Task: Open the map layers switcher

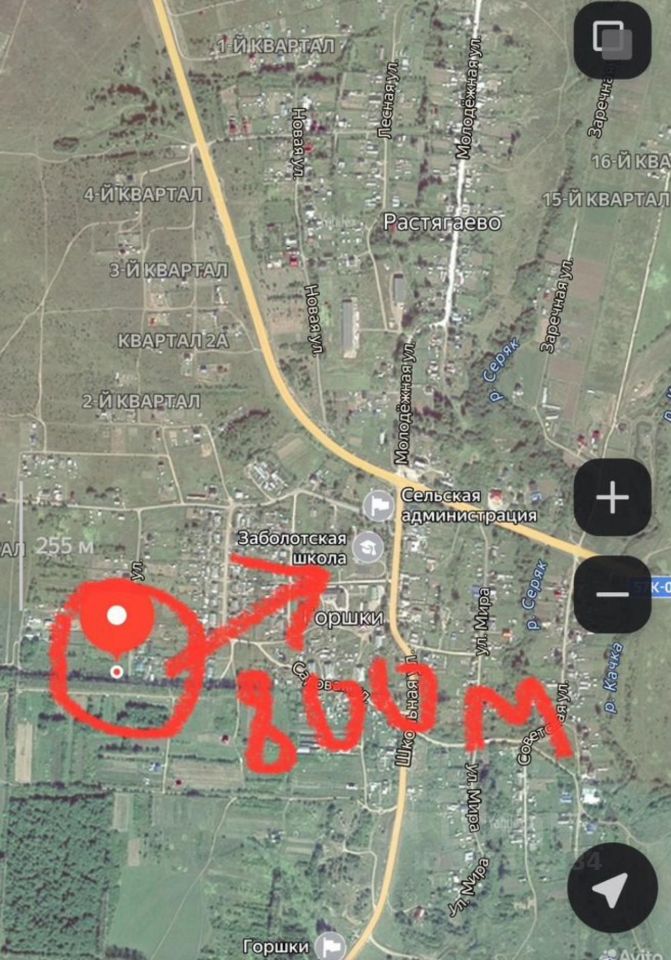Action: coord(612,40)
